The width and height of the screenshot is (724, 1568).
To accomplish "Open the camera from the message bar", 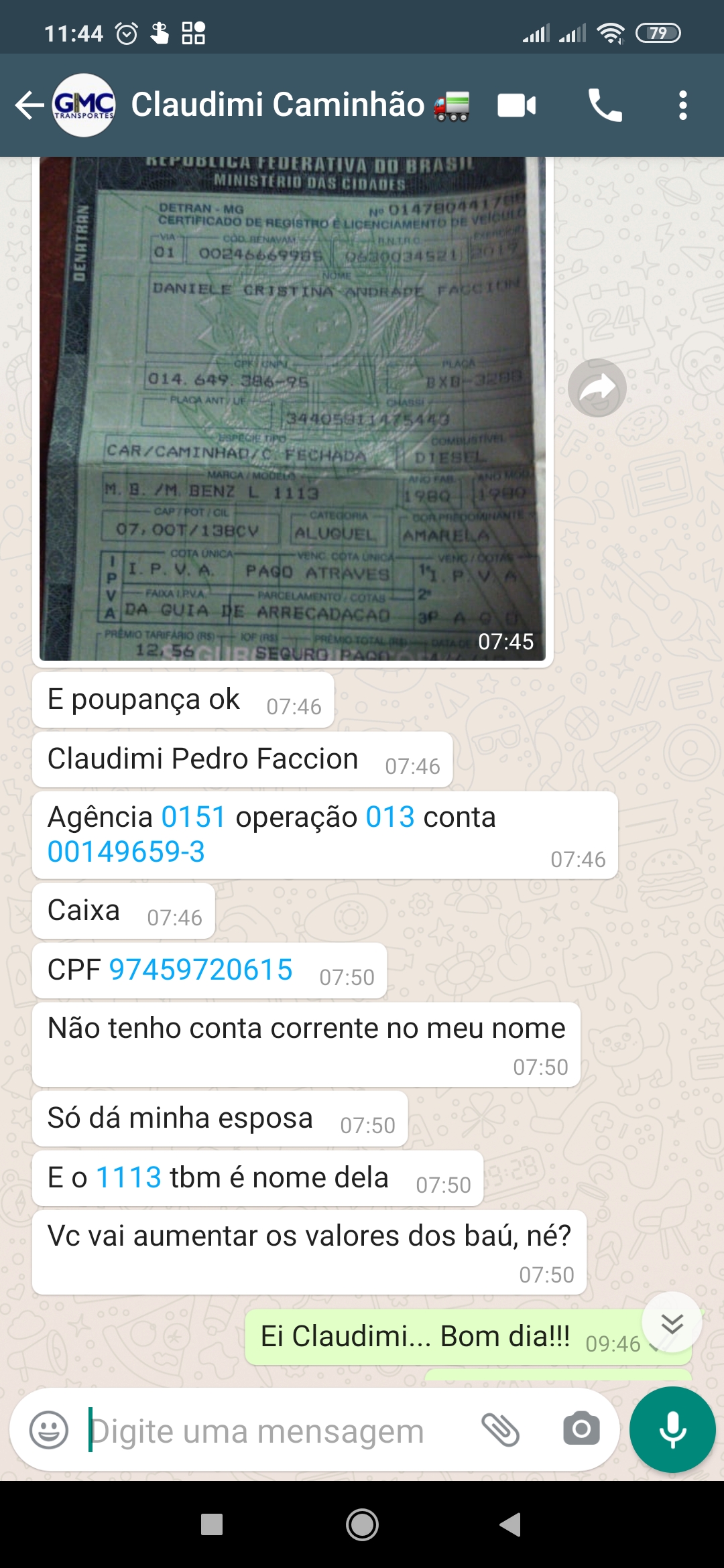I will click(x=581, y=1429).
